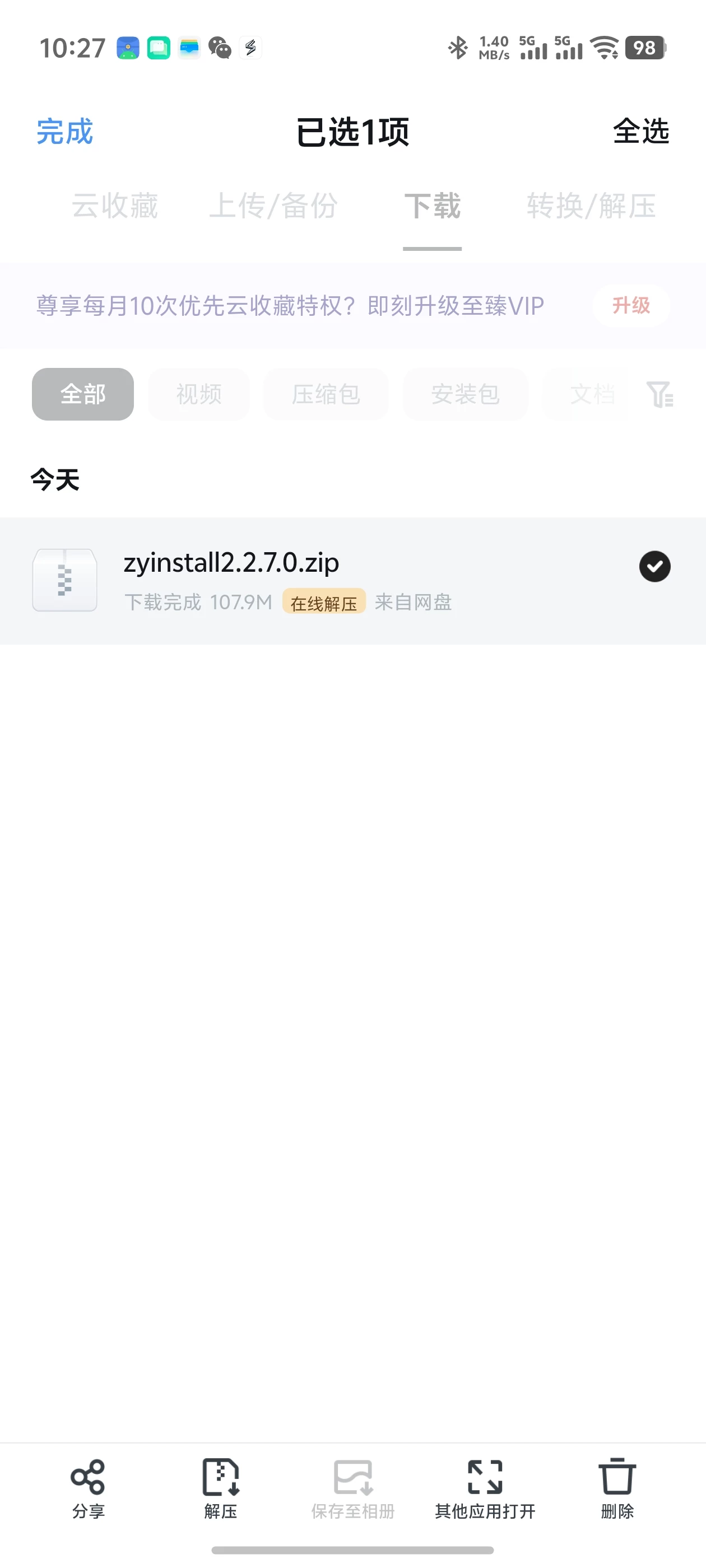Select the 全部 filter chip
Viewport: 706px width, 1568px height.
[x=83, y=394]
